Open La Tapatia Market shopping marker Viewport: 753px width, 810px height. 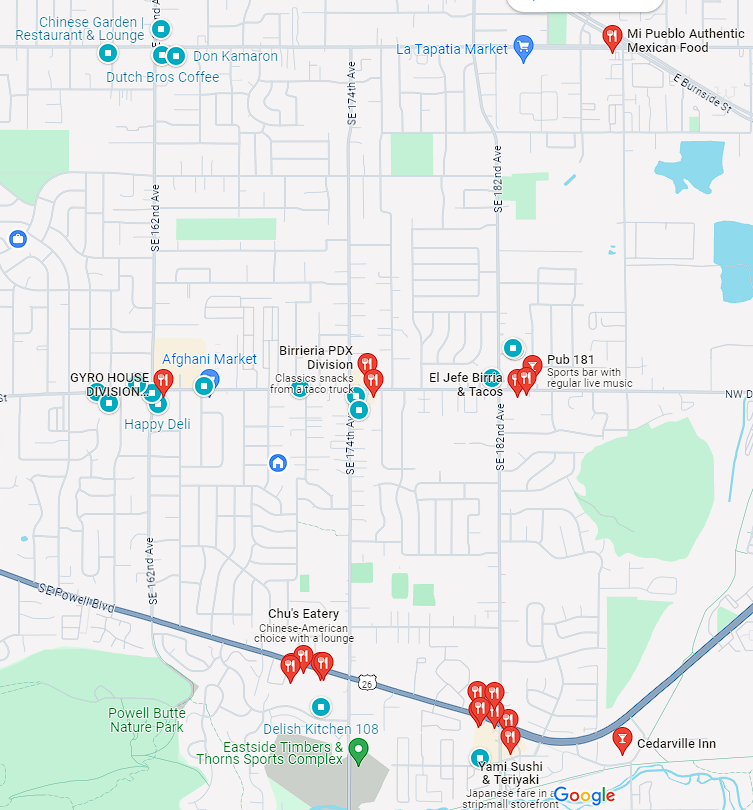click(x=522, y=46)
